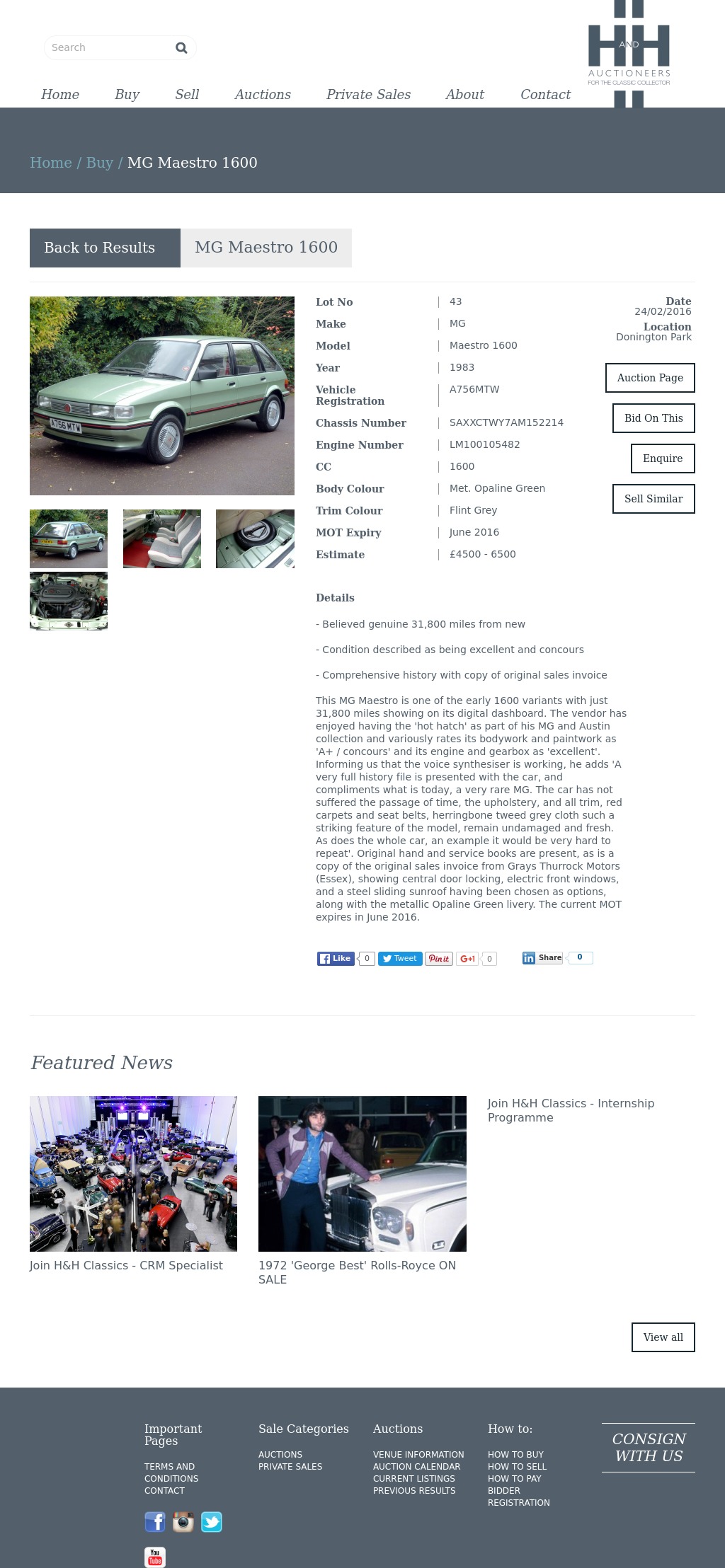Tap the Search input field
The image size is (725, 1568).
coord(106,47)
